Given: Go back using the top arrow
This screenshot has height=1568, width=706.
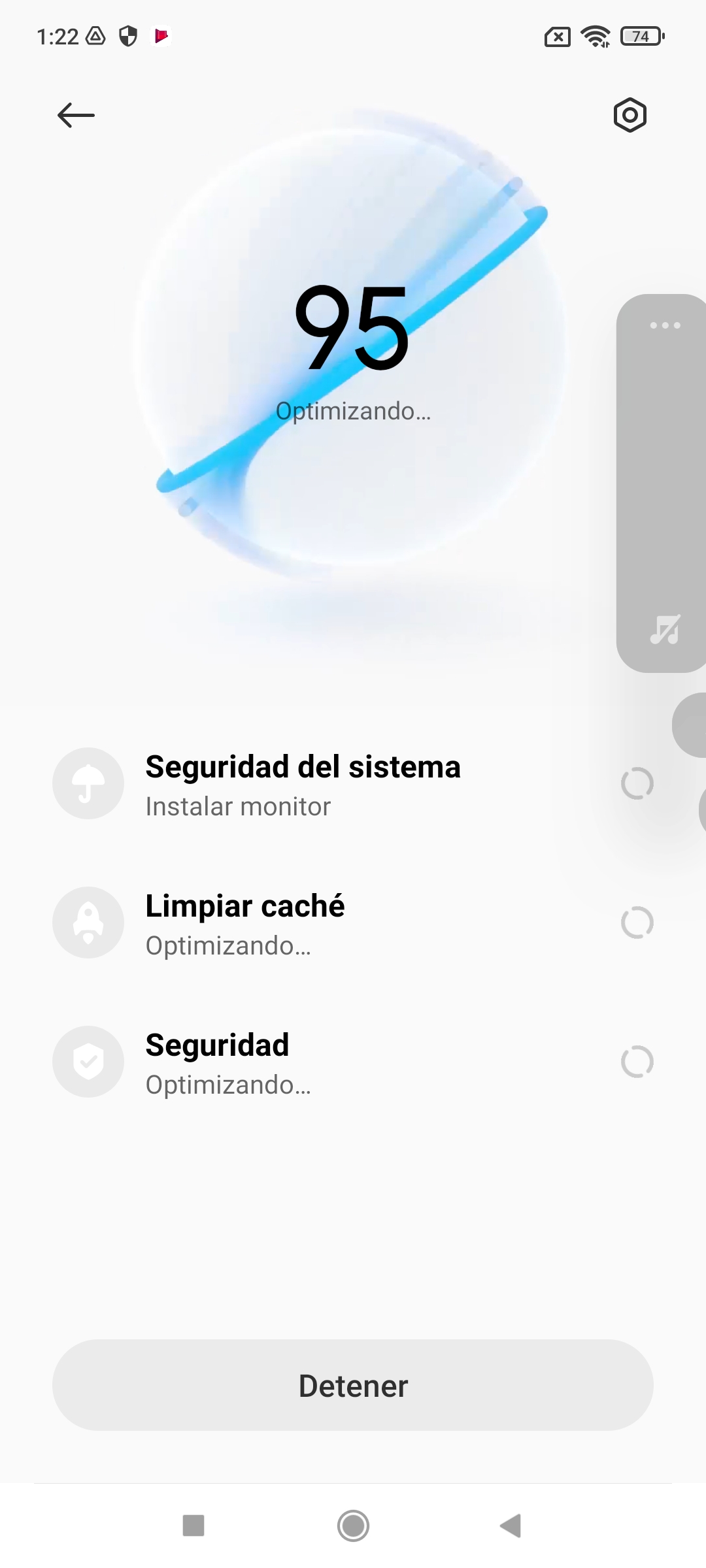Looking at the screenshot, I should (x=76, y=115).
